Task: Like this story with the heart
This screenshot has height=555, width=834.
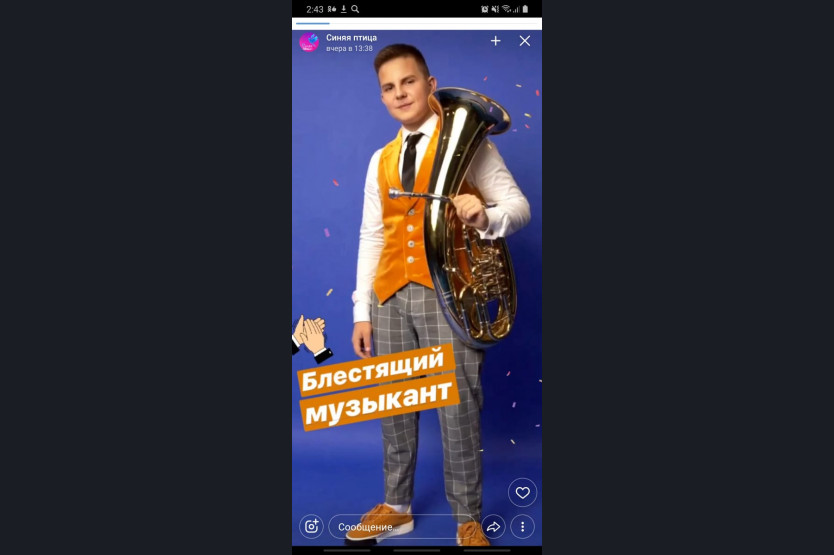Action: point(522,492)
